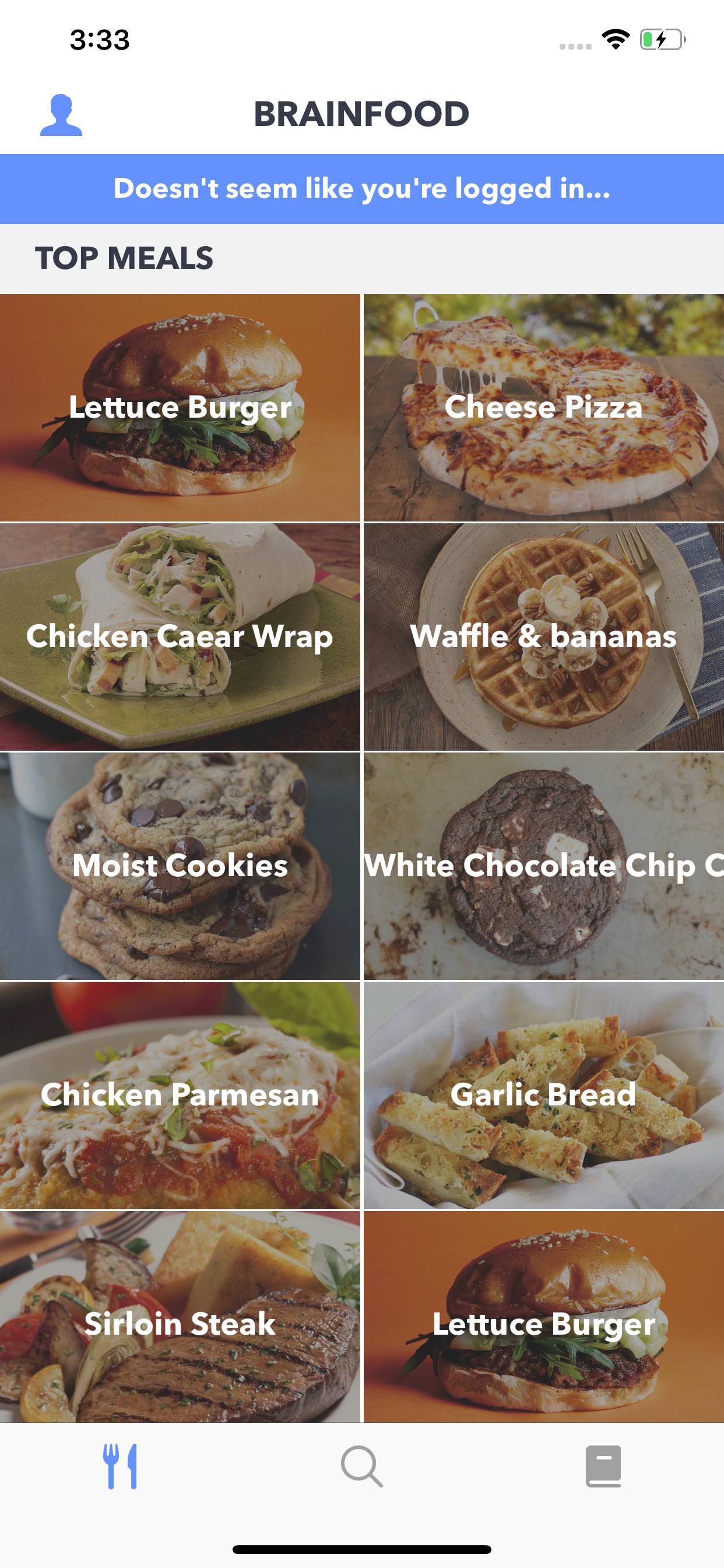View the Cheese Pizza meal
724x1568 pixels.
click(543, 407)
